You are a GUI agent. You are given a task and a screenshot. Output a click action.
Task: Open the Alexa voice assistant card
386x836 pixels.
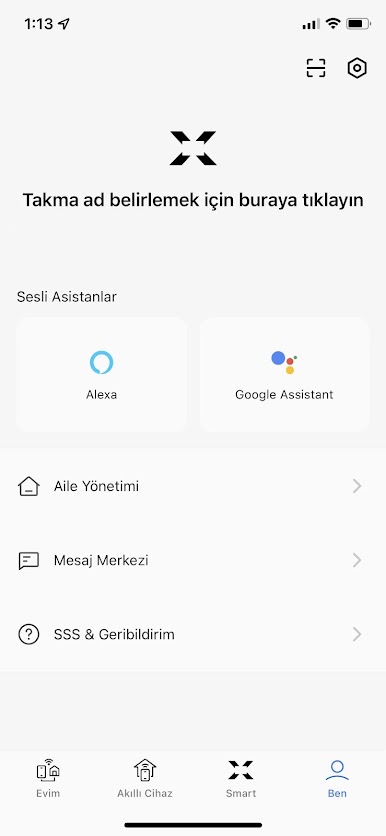pos(101,374)
